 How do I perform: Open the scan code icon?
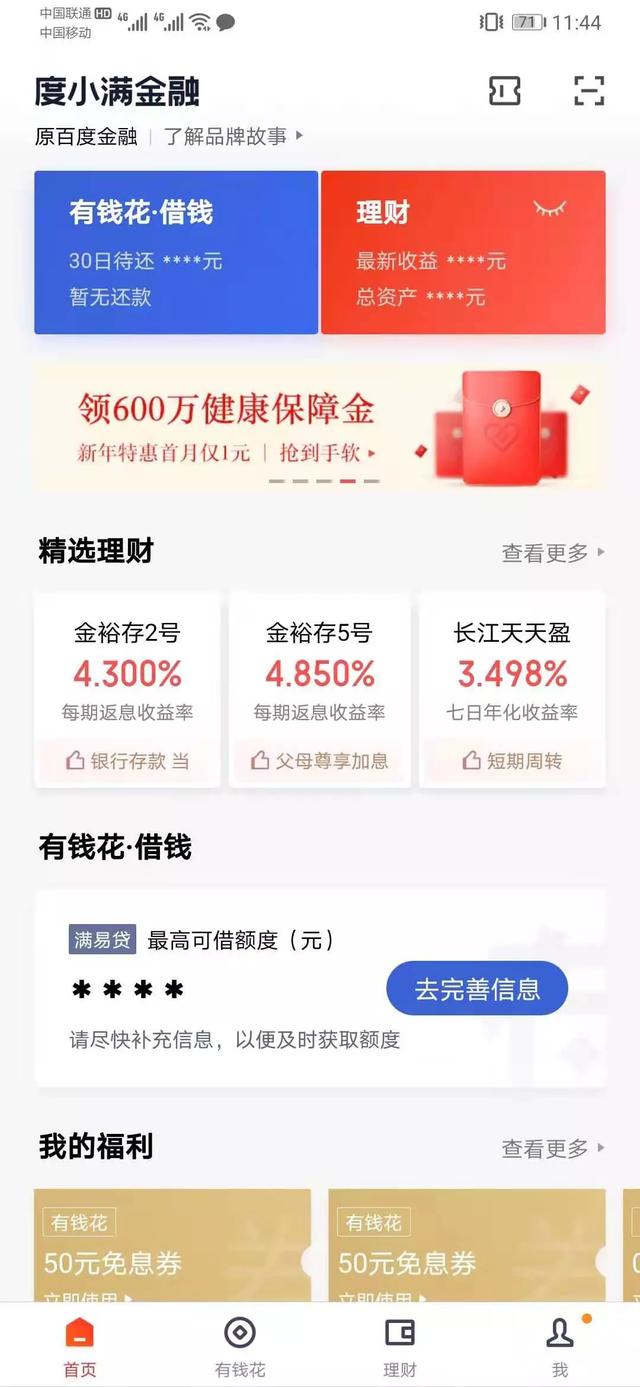(589, 91)
